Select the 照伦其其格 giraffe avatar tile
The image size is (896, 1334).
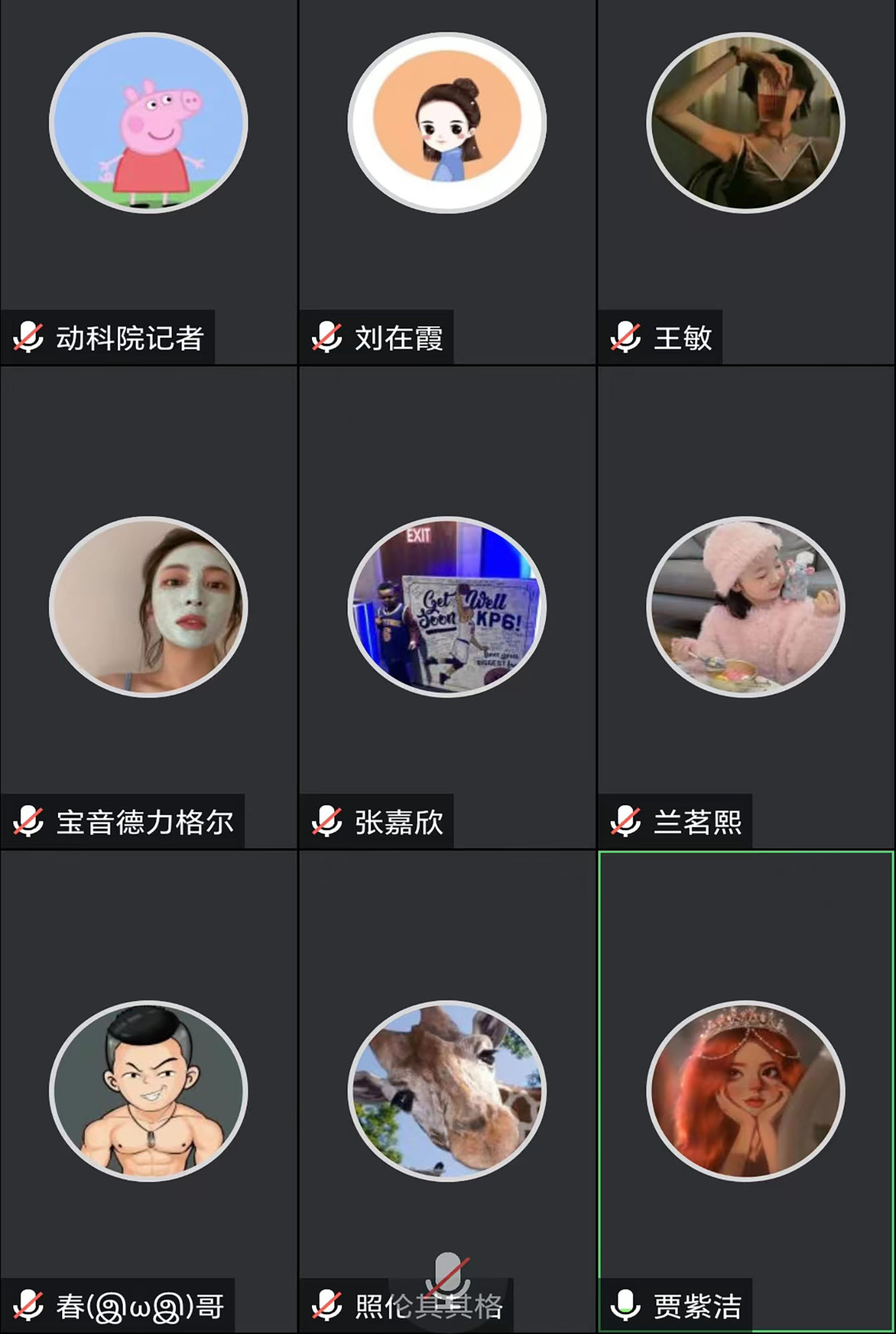(x=447, y=1091)
